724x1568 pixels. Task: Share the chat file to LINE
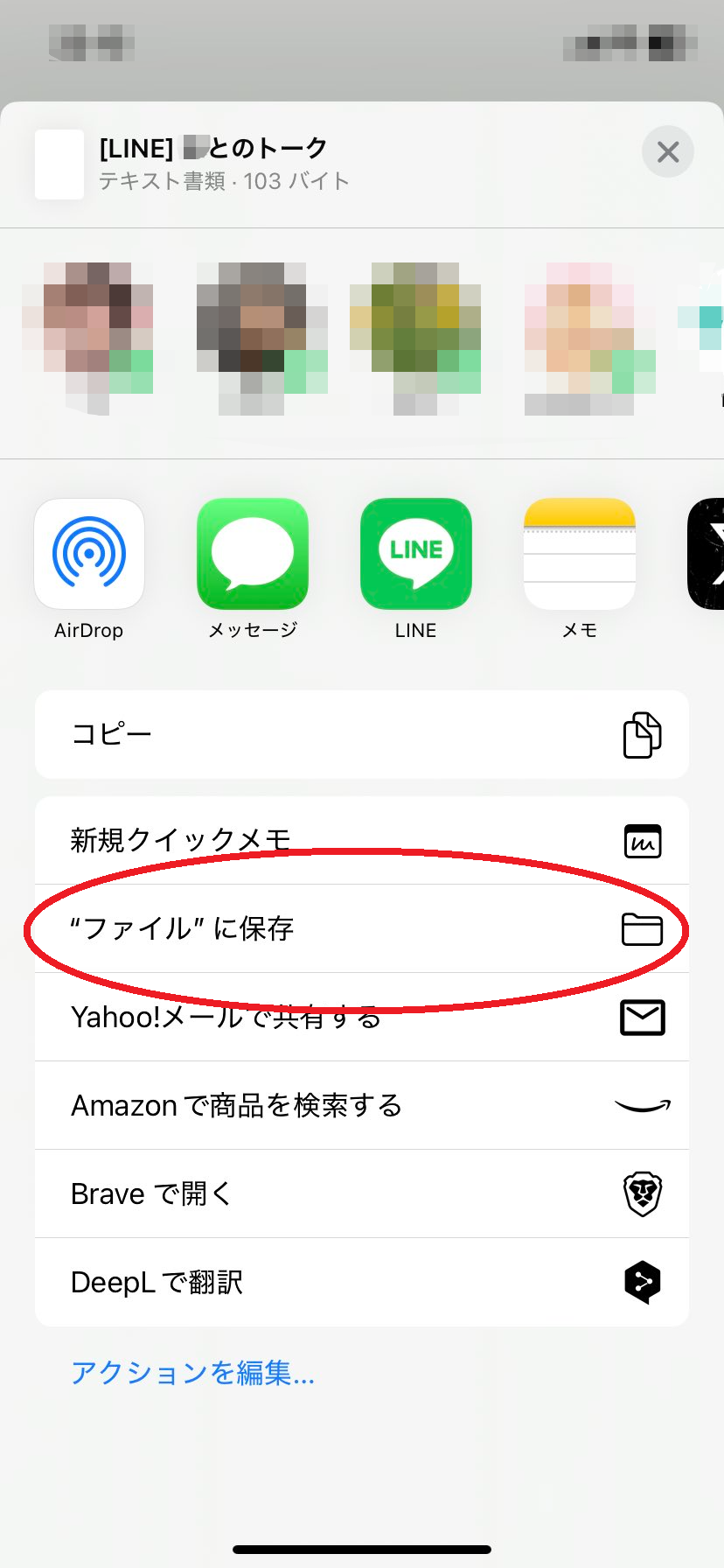point(415,553)
